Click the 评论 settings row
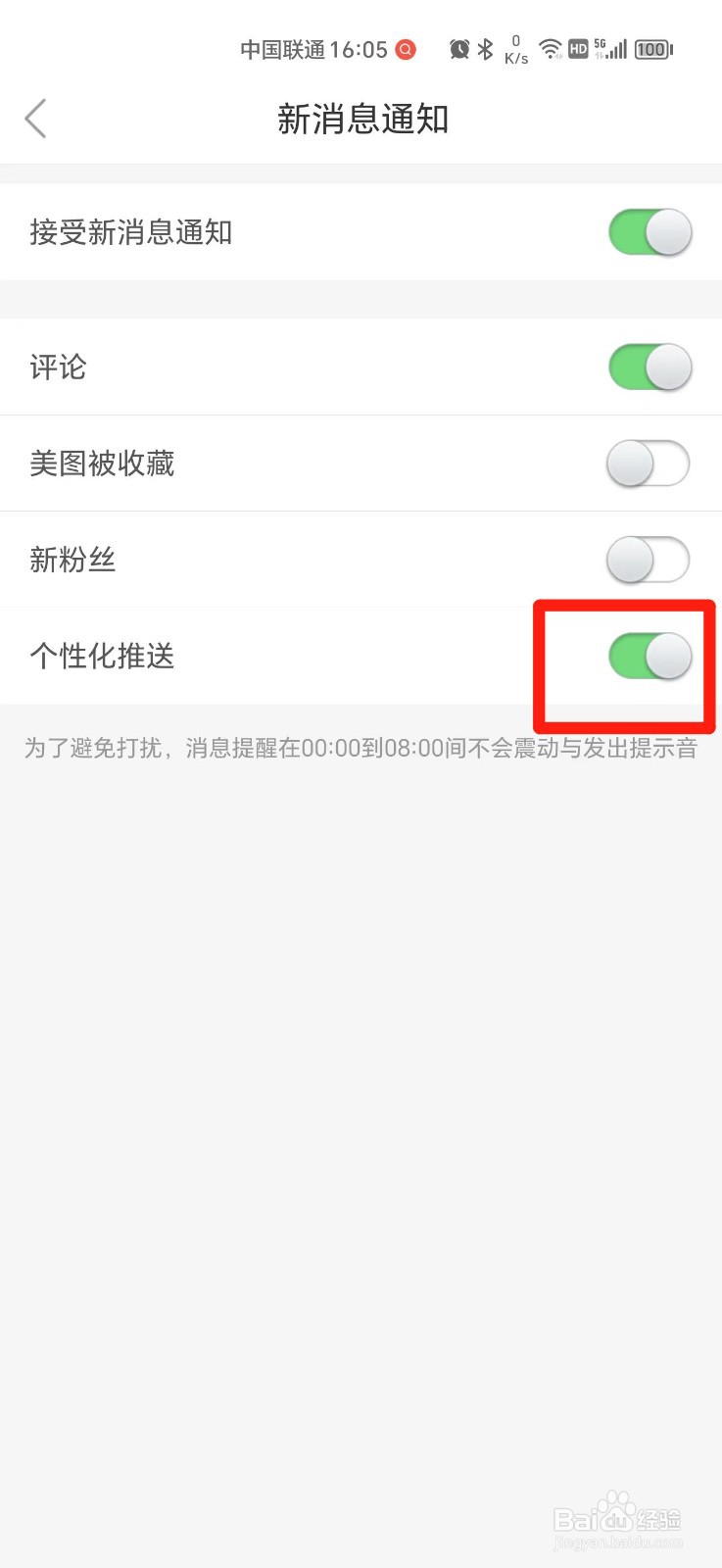 click(x=294, y=367)
